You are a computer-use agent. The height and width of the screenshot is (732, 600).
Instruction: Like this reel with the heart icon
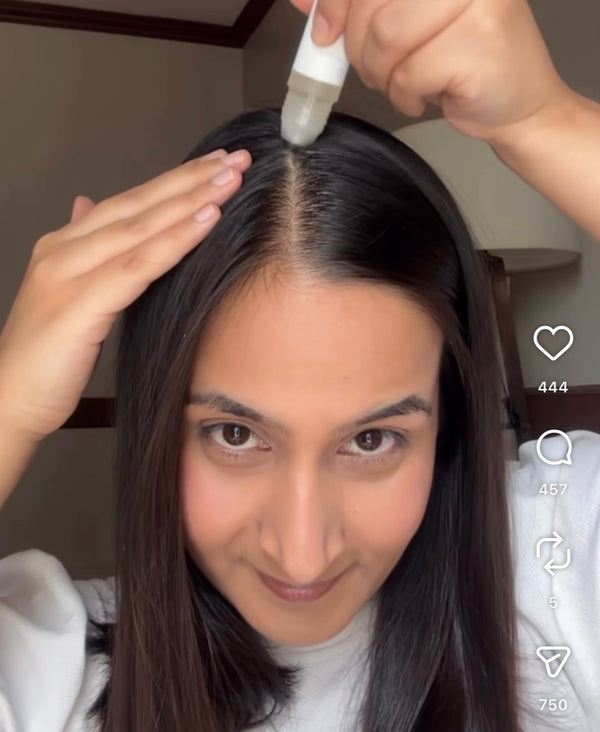click(553, 343)
